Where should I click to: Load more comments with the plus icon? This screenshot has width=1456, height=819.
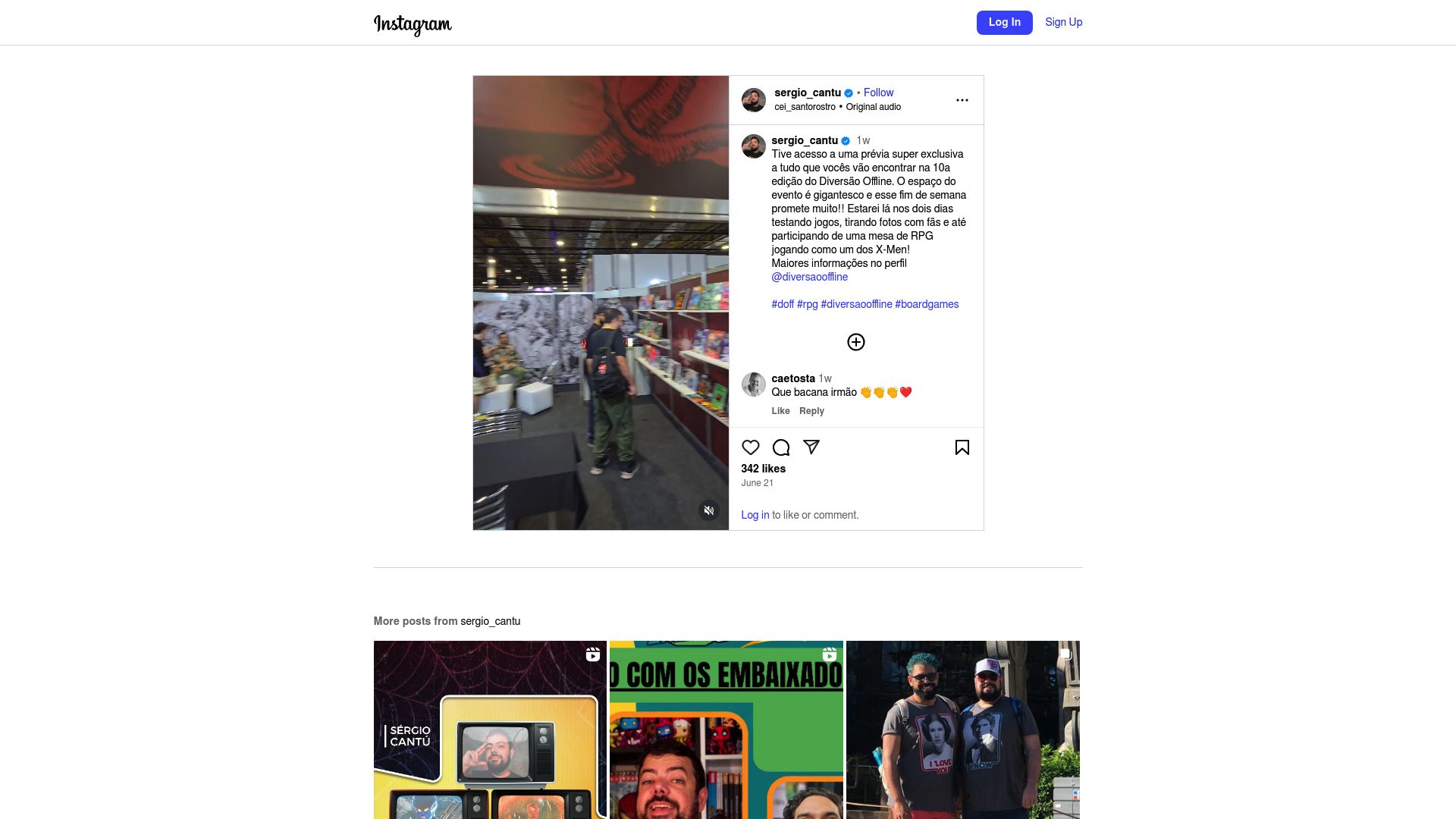(855, 342)
